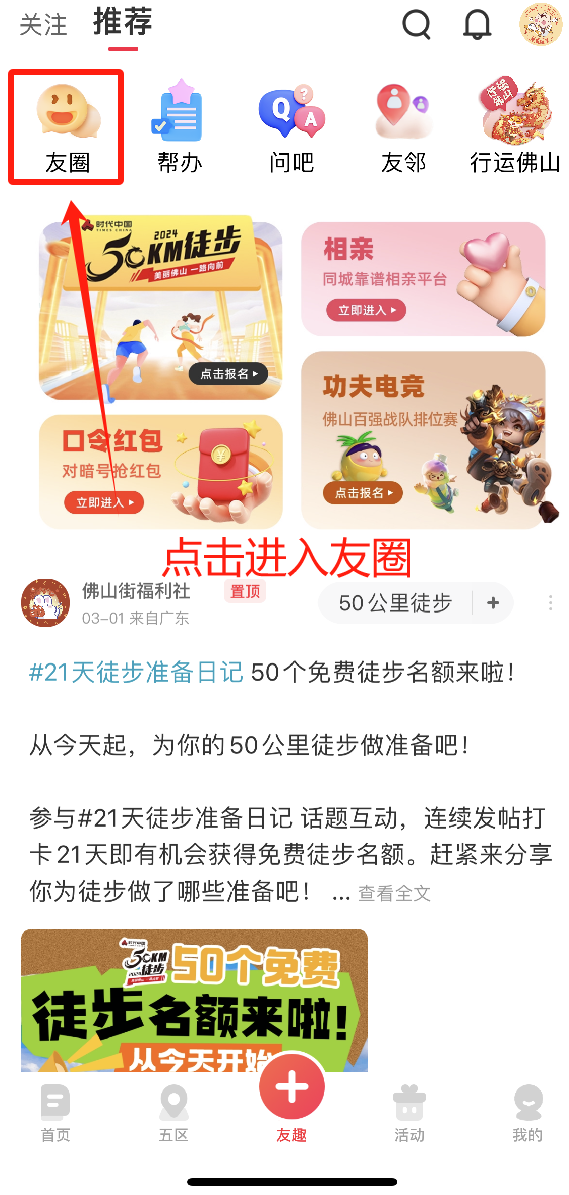Open the 友邻 shortcut
Viewport: 569px width, 1195px height.
coord(403,127)
